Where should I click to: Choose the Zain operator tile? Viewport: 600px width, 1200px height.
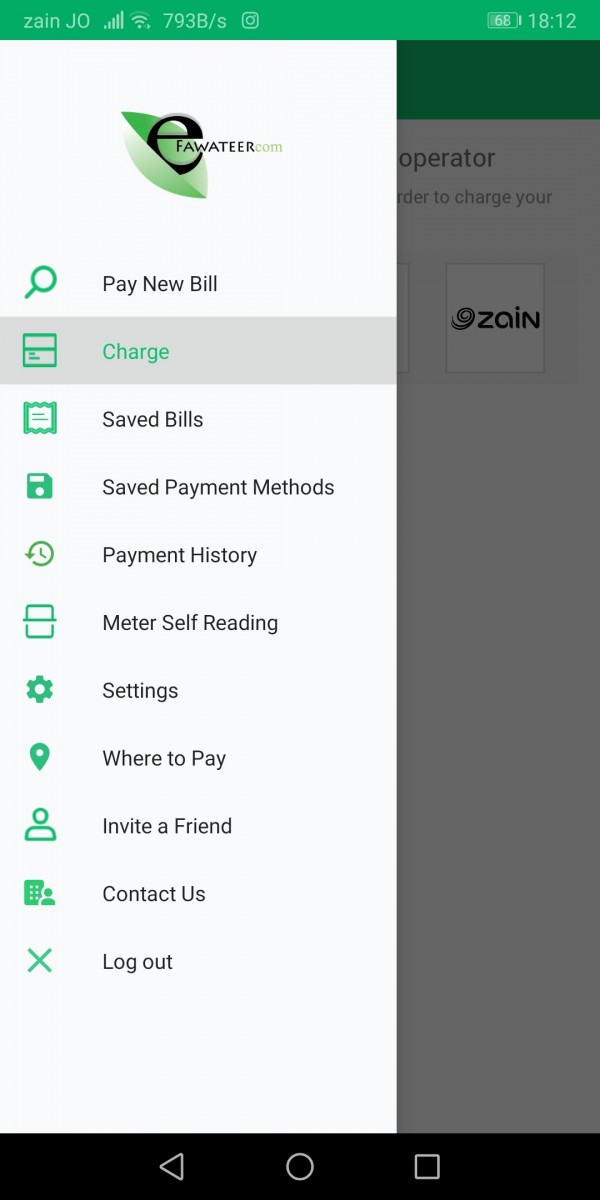point(495,318)
